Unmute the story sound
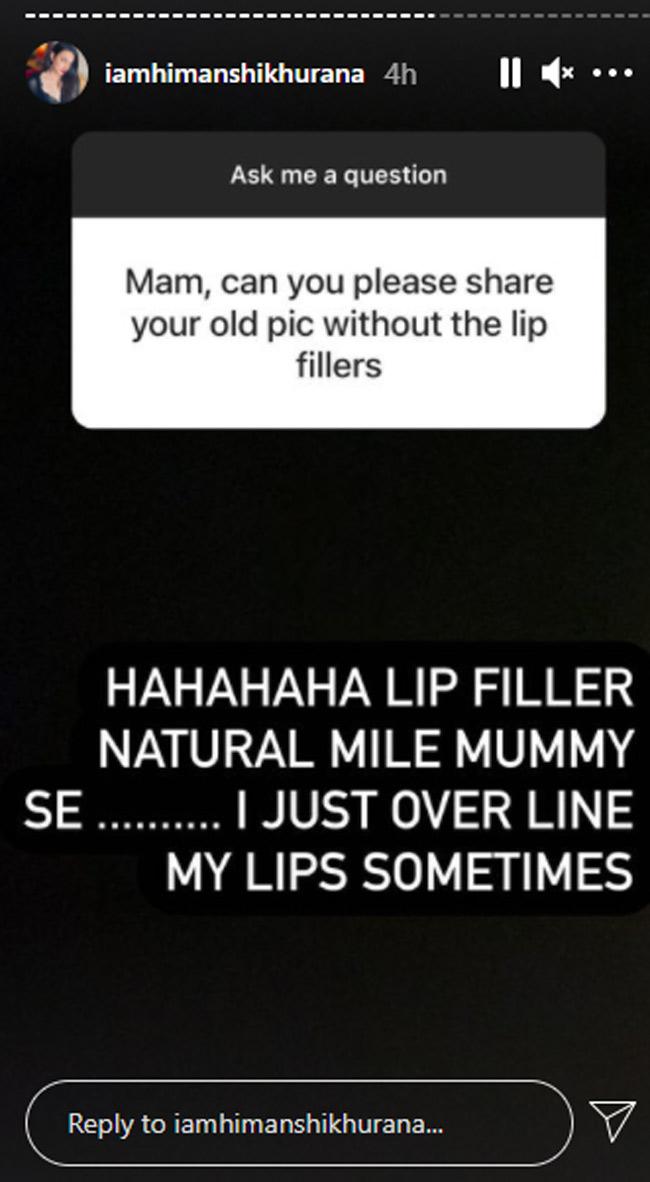650x1182 pixels. click(x=557, y=73)
